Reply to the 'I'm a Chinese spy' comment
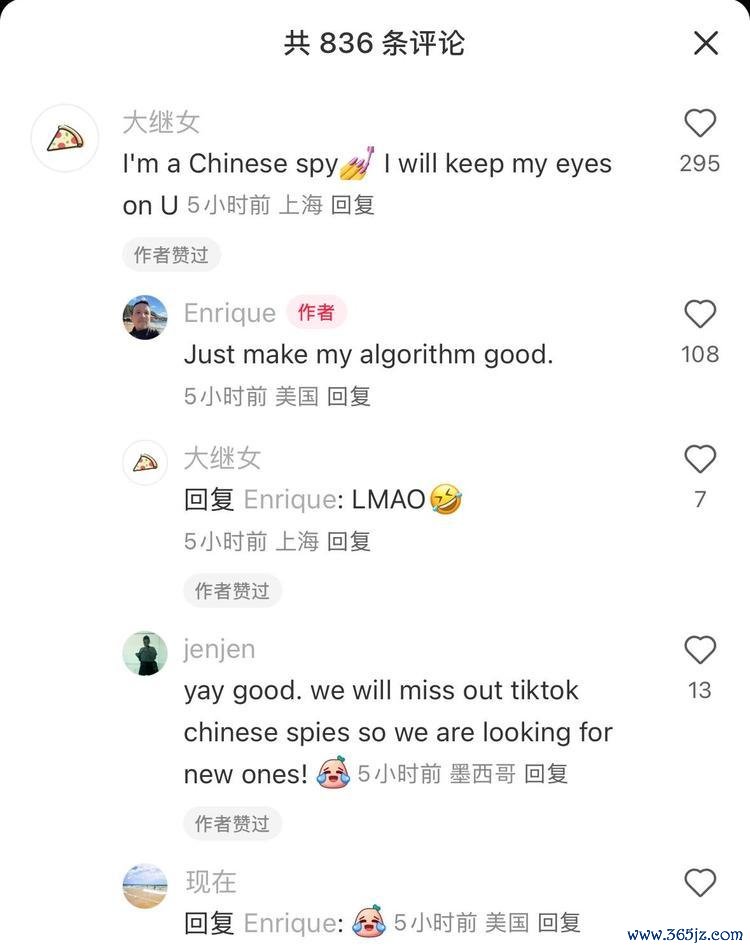This screenshot has width=750, height=950. click(x=352, y=206)
